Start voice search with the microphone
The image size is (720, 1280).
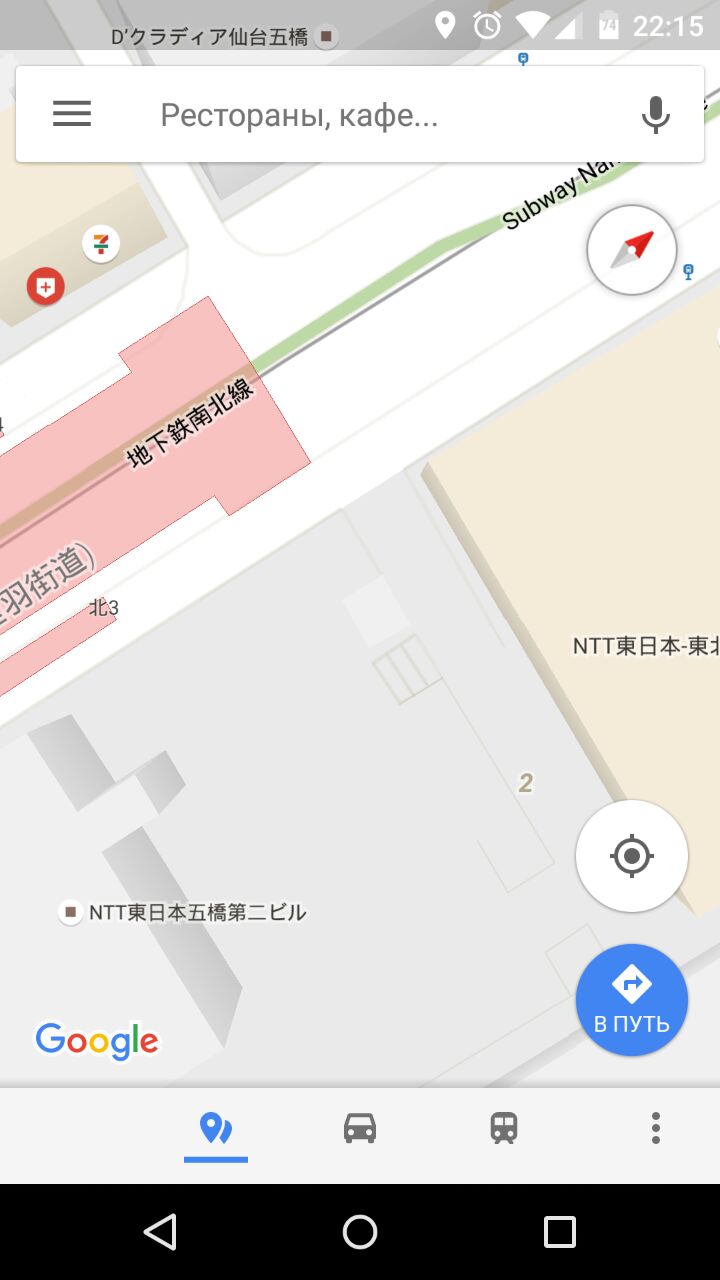656,115
